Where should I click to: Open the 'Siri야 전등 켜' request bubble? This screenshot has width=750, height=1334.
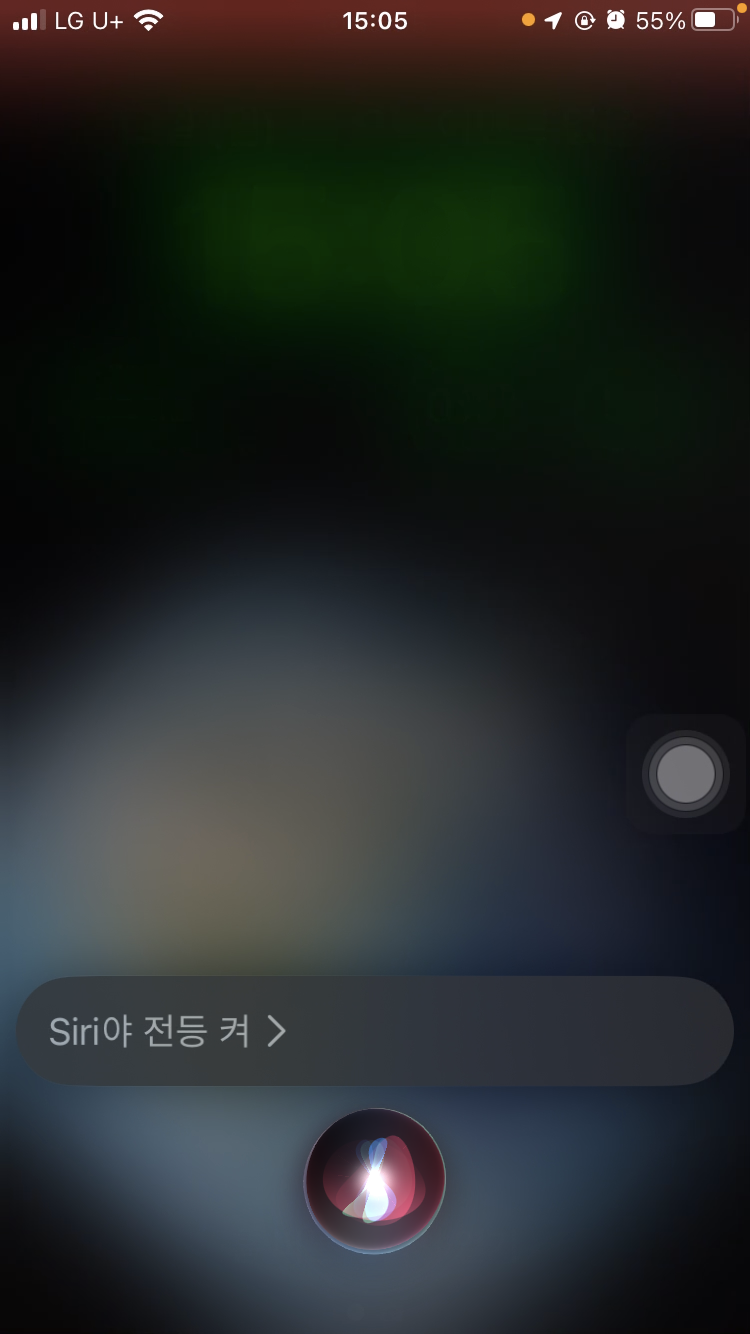coord(374,1031)
